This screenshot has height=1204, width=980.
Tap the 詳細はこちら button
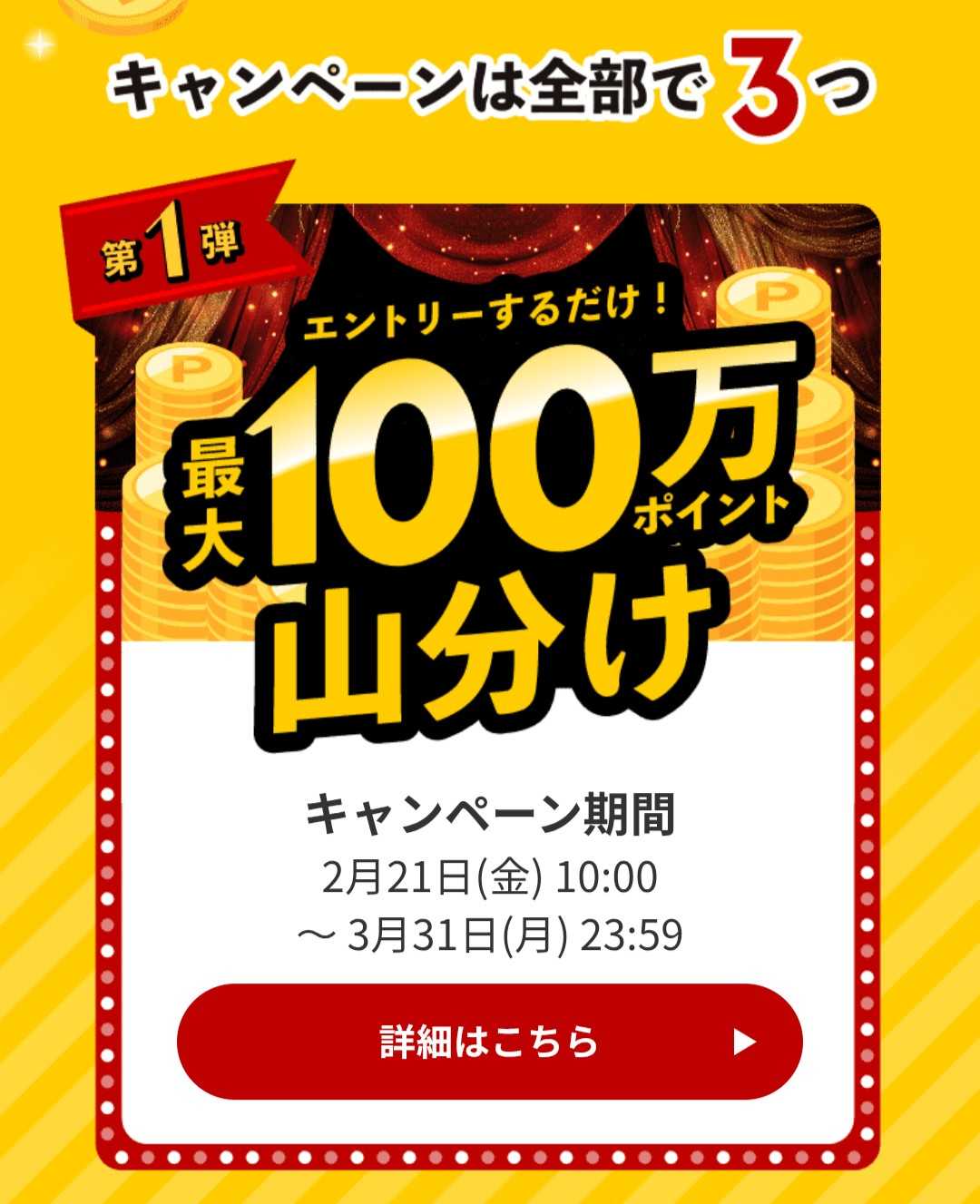[490, 1042]
